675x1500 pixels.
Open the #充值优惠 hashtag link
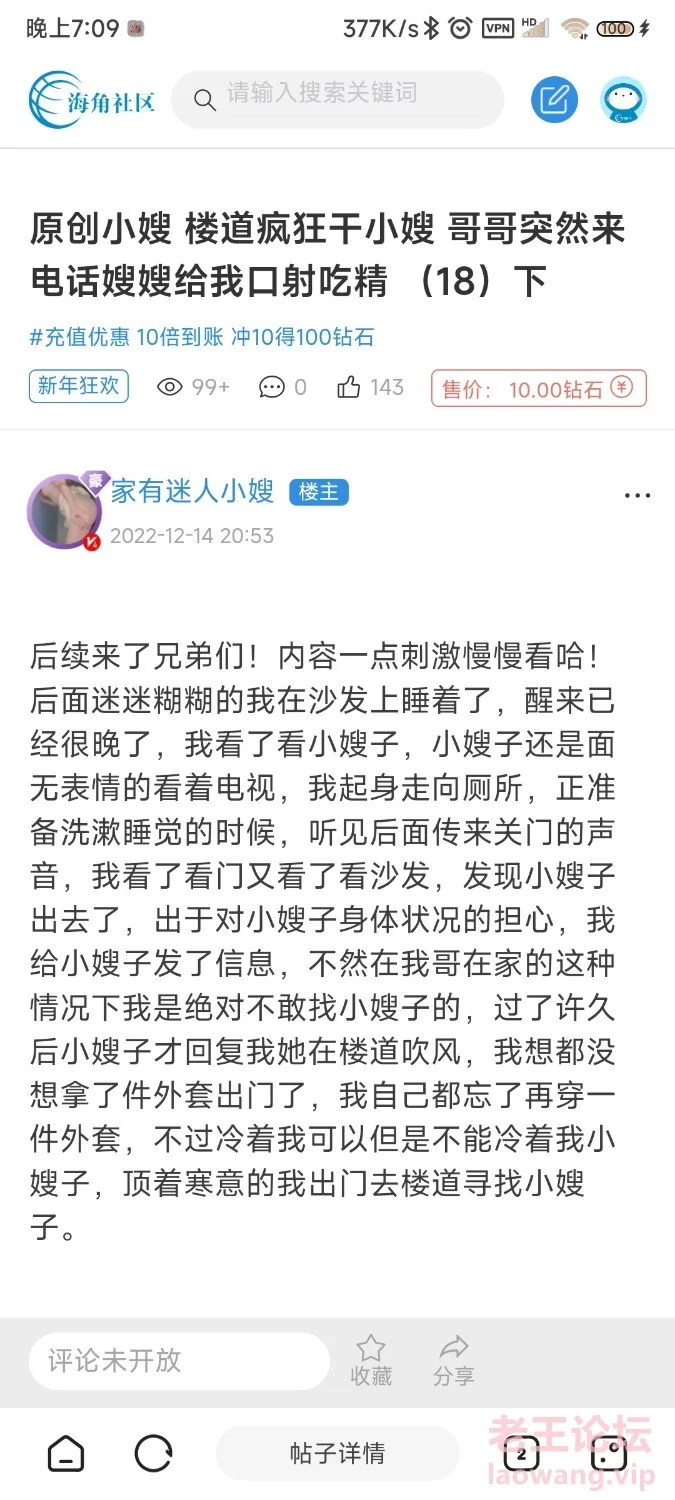coord(80,337)
